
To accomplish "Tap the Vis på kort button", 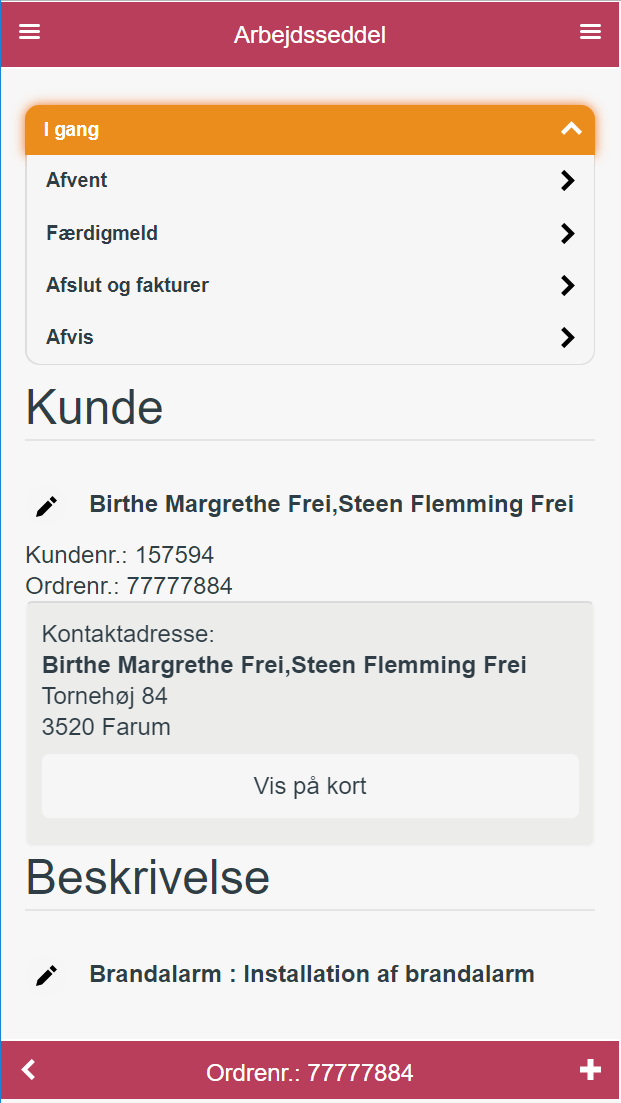I will (x=310, y=786).
